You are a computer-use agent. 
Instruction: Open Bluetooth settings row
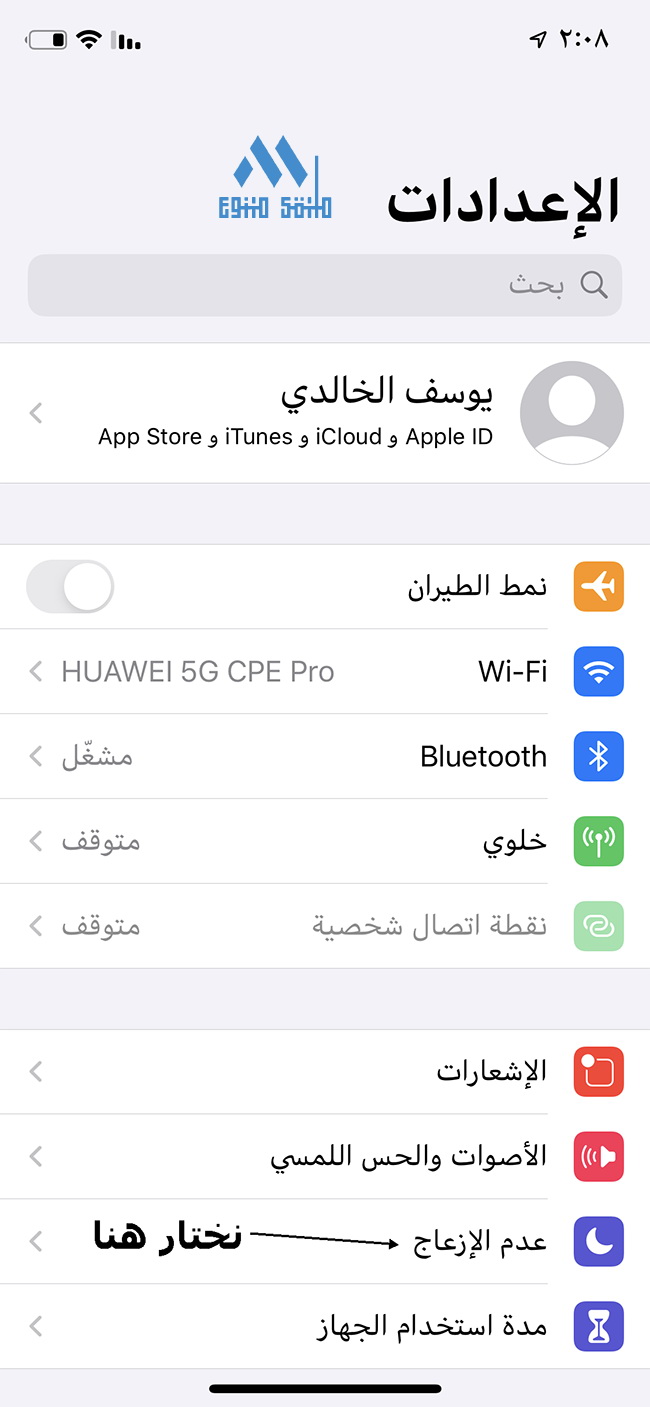(x=325, y=756)
